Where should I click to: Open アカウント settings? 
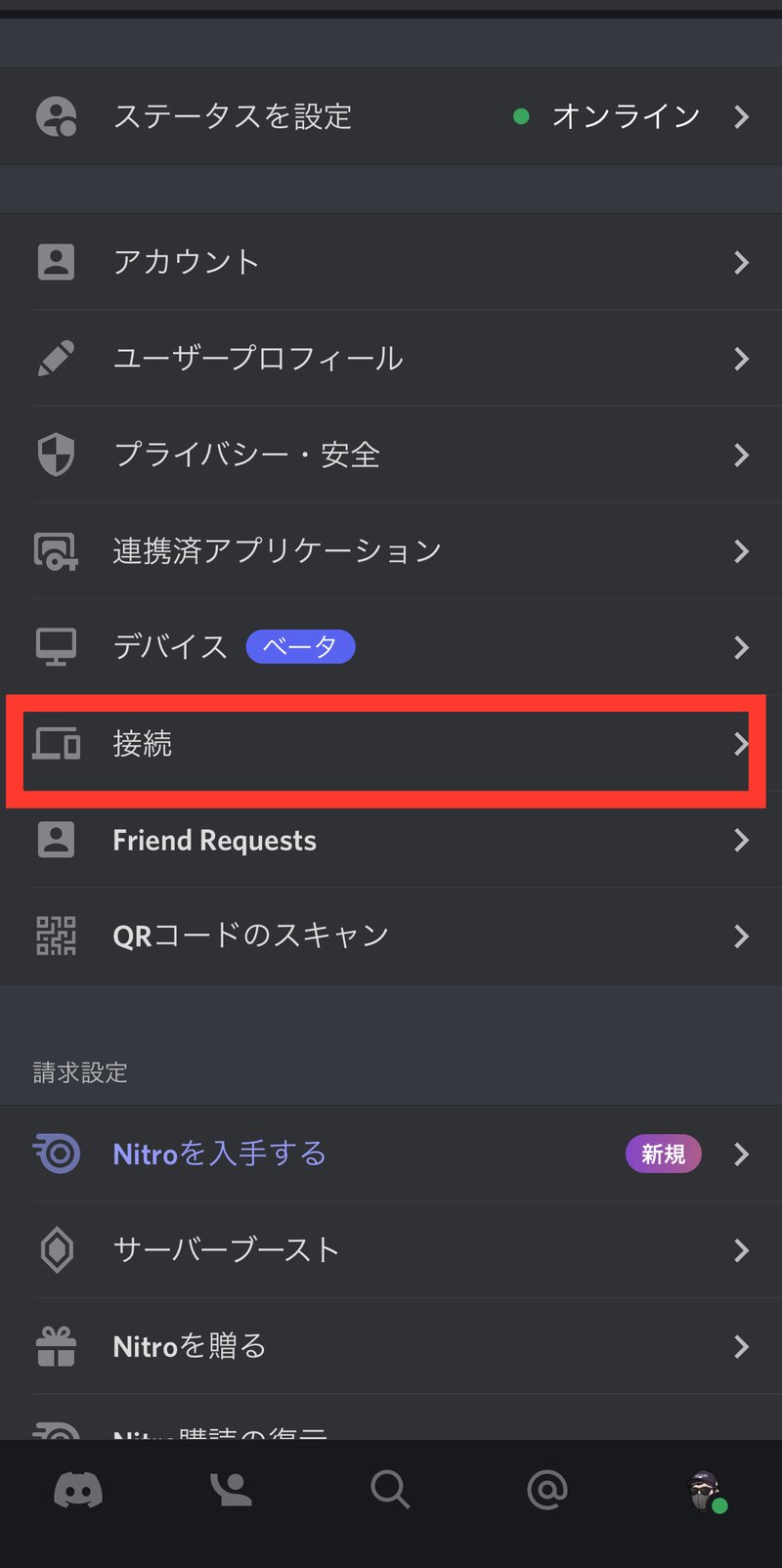(x=391, y=262)
